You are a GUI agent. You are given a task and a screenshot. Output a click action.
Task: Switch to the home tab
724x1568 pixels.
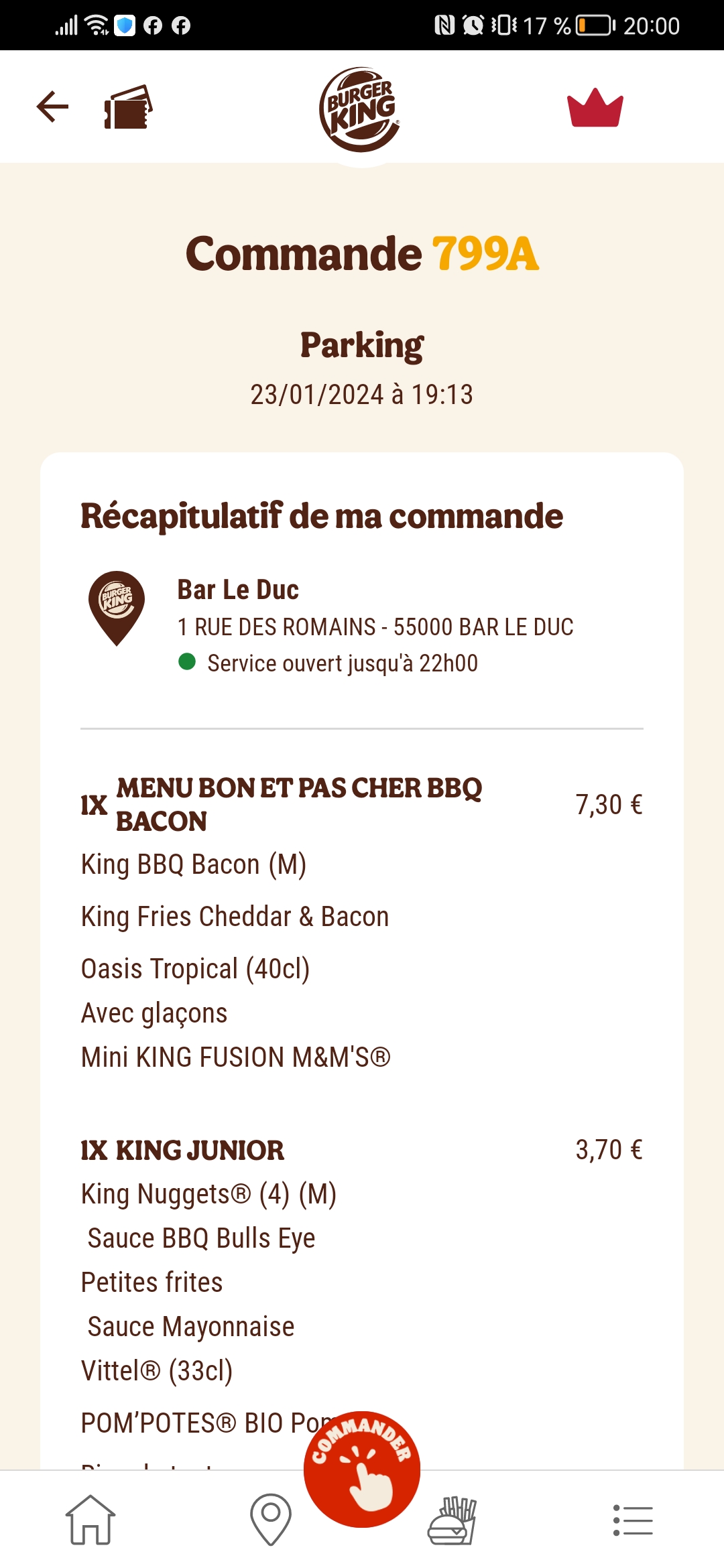pos(90,1520)
